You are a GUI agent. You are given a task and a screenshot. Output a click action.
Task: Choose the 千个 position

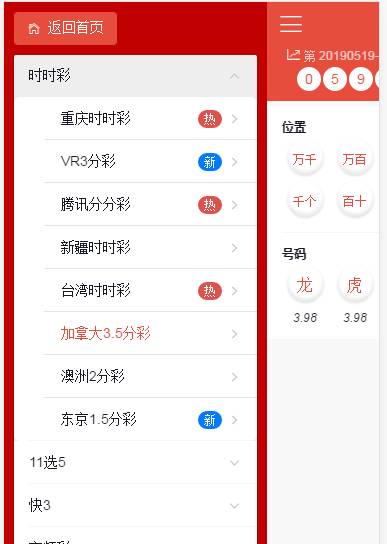coord(305,201)
